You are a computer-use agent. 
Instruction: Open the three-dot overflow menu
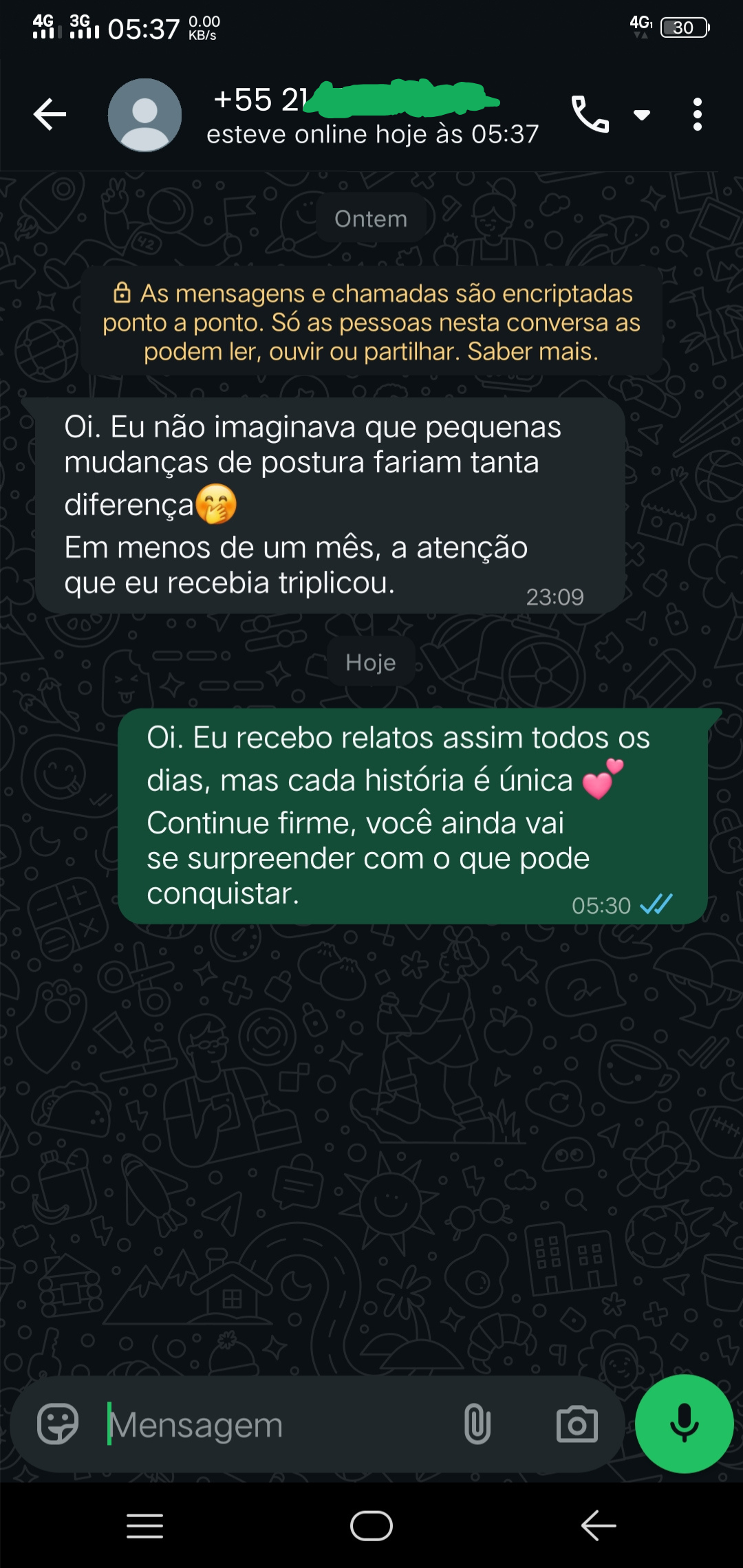698,114
